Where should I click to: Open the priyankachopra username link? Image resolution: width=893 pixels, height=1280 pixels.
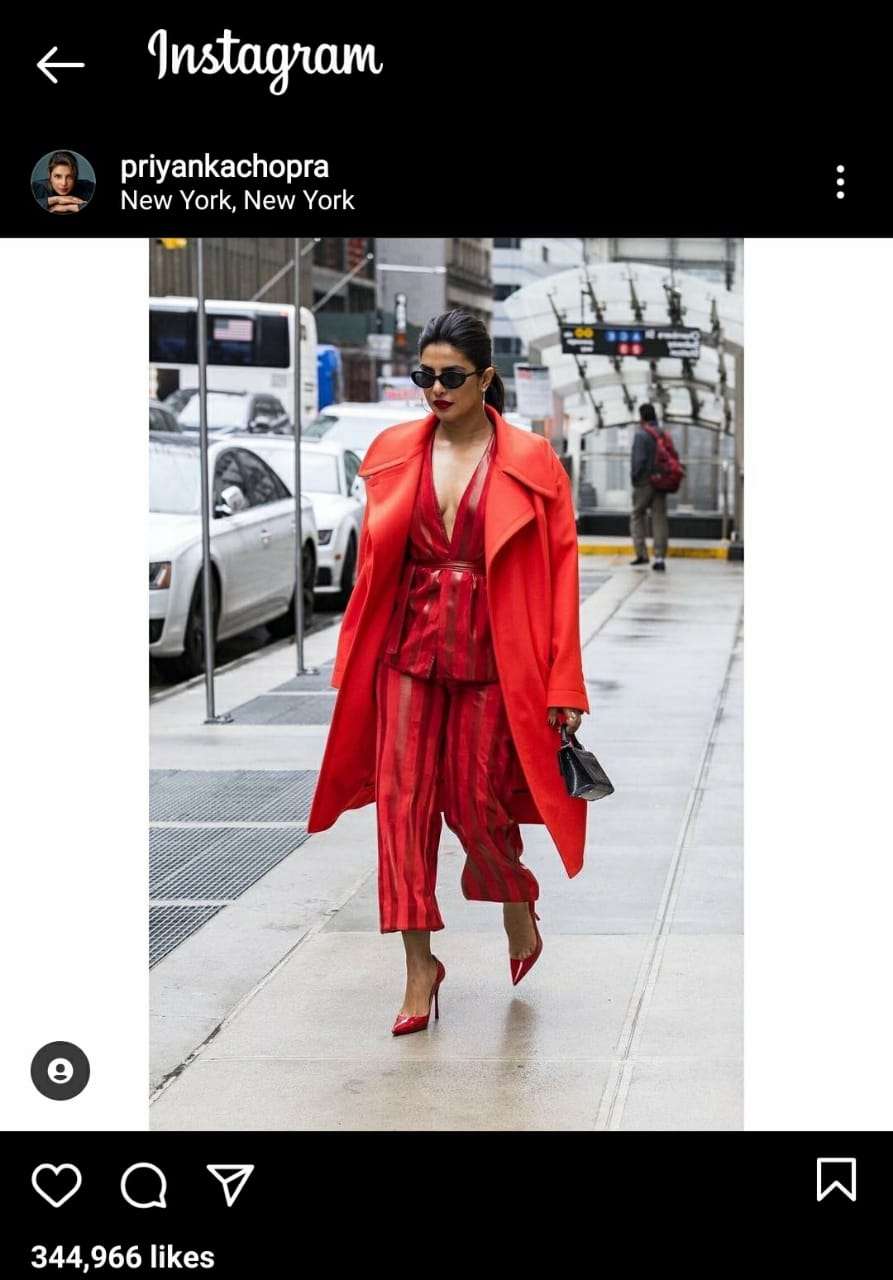(x=224, y=167)
